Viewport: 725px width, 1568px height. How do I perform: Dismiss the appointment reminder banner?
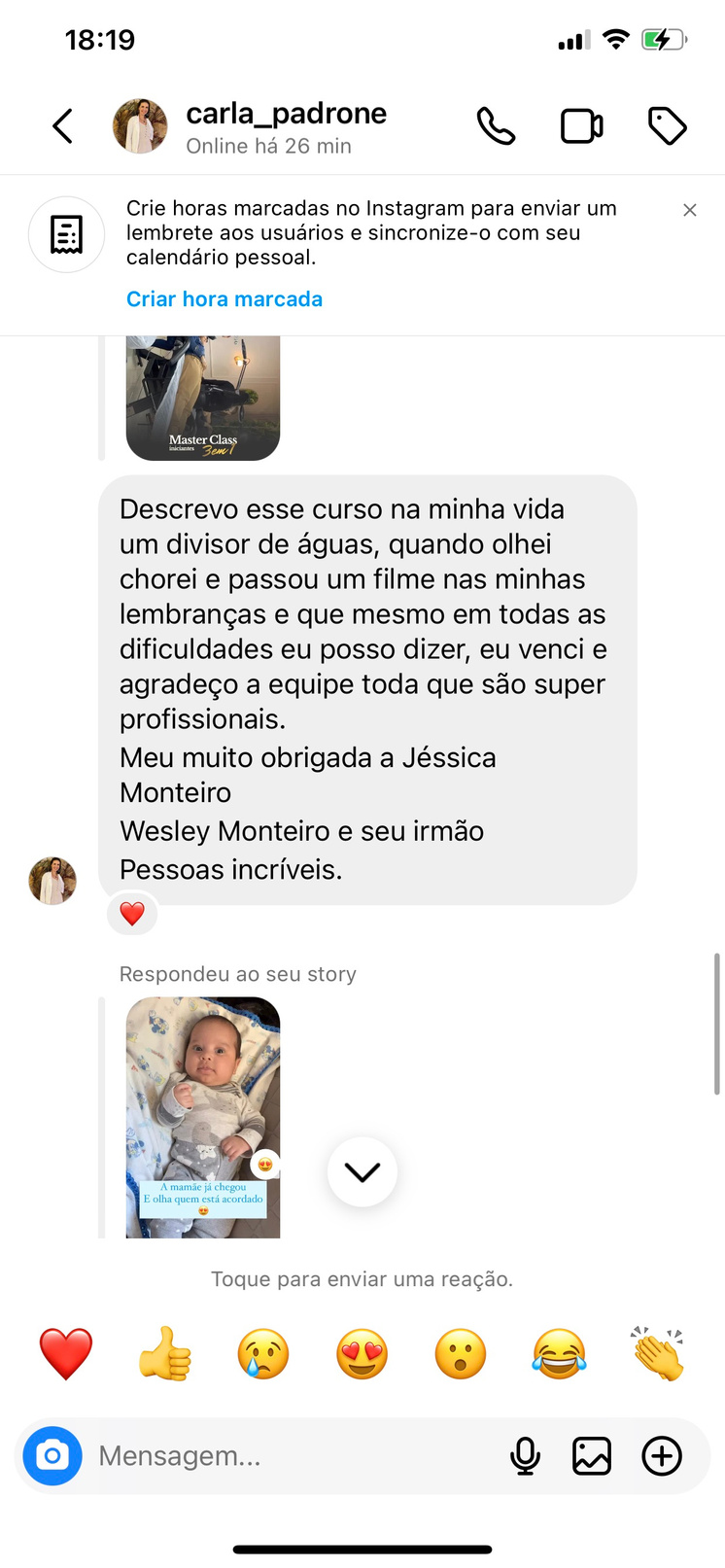690,210
